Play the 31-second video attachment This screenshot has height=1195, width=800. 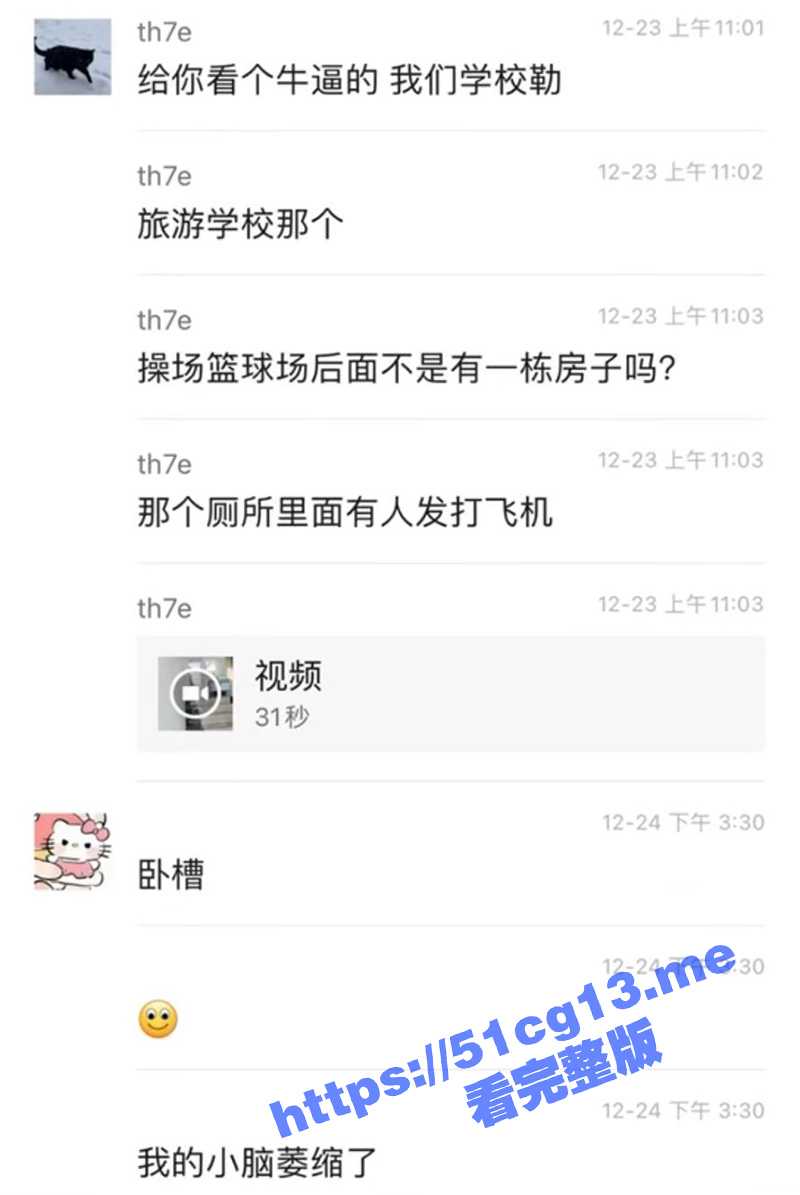196,693
